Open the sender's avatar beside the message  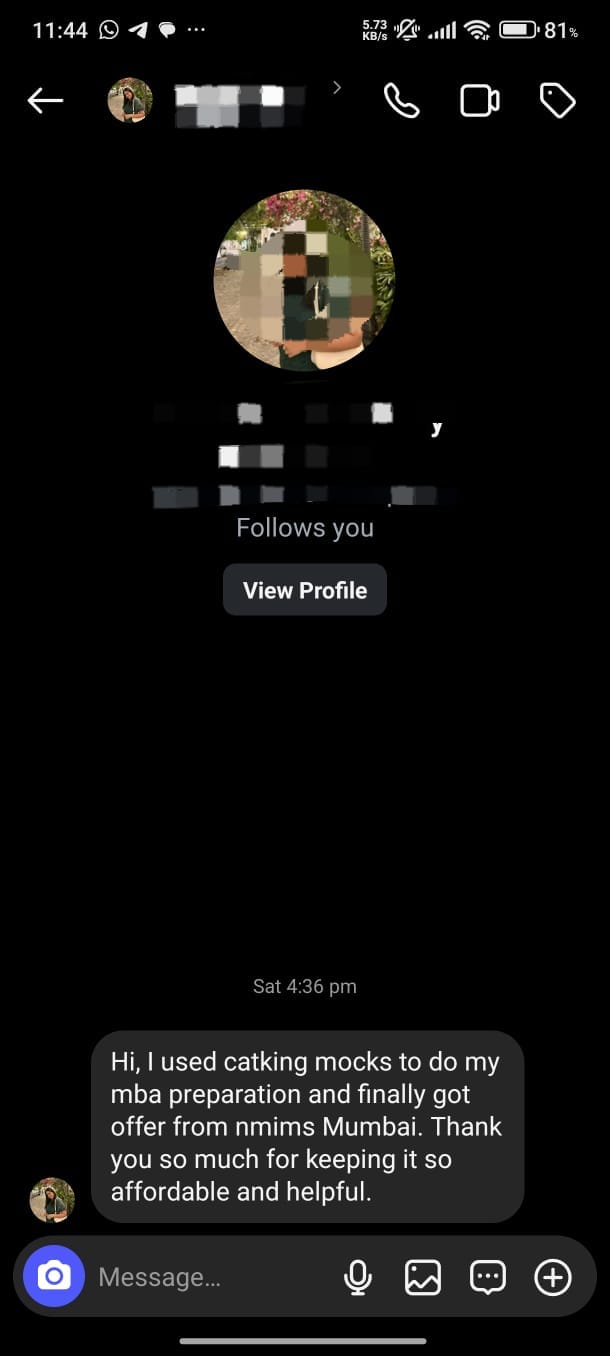tap(52, 1199)
